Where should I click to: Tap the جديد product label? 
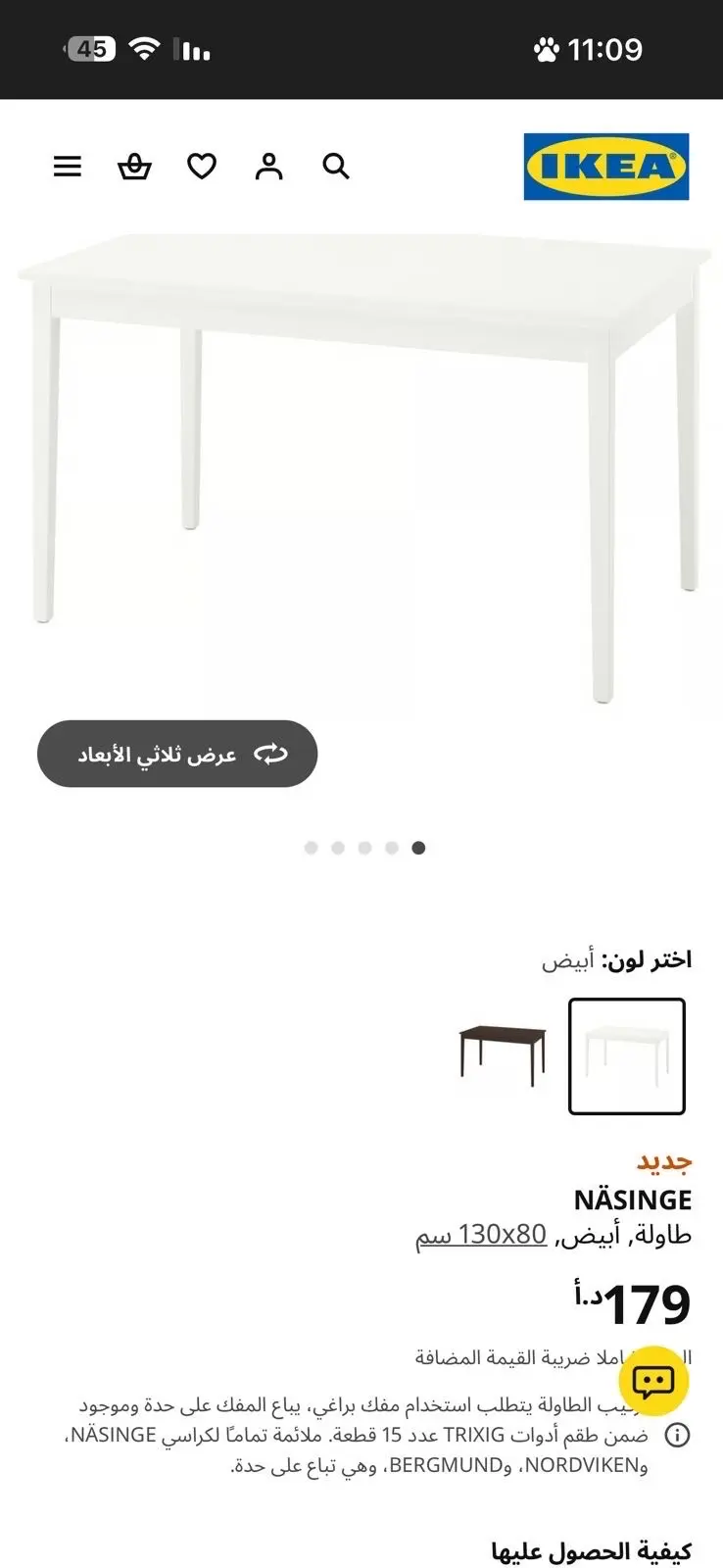(666, 1162)
